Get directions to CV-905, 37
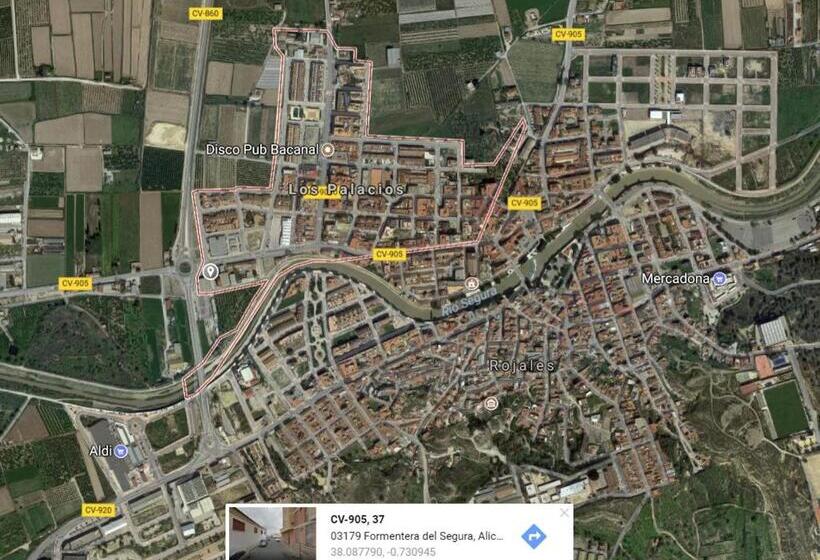 pyautogui.click(x=534, y=535)
